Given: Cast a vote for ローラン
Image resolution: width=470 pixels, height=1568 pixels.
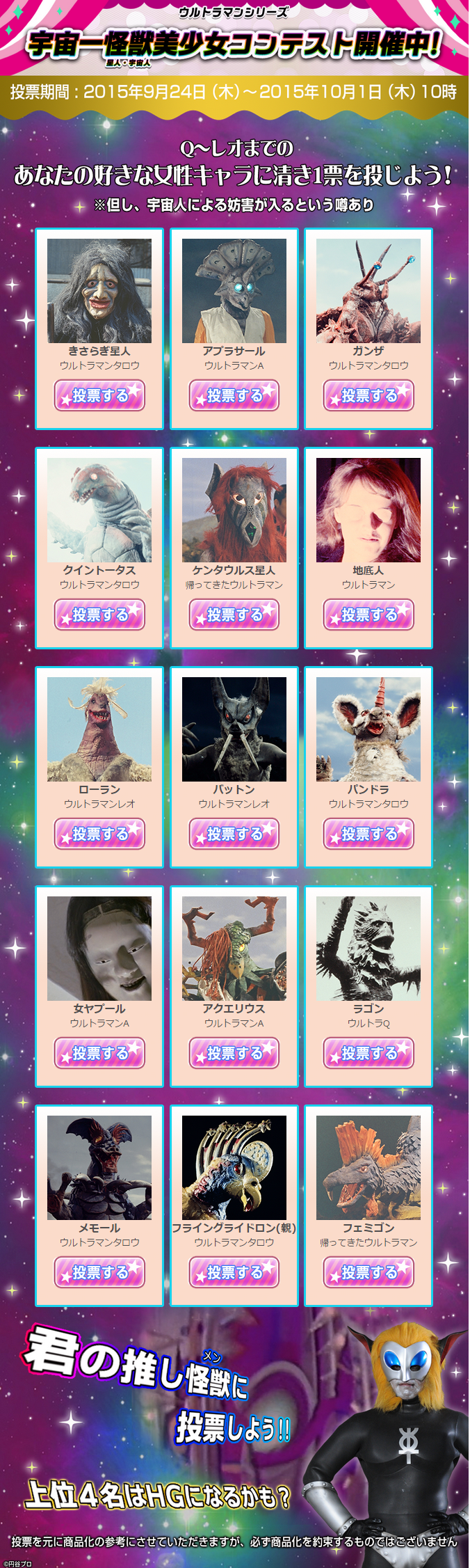Looking at the screenshot, I should coord(99,834).
